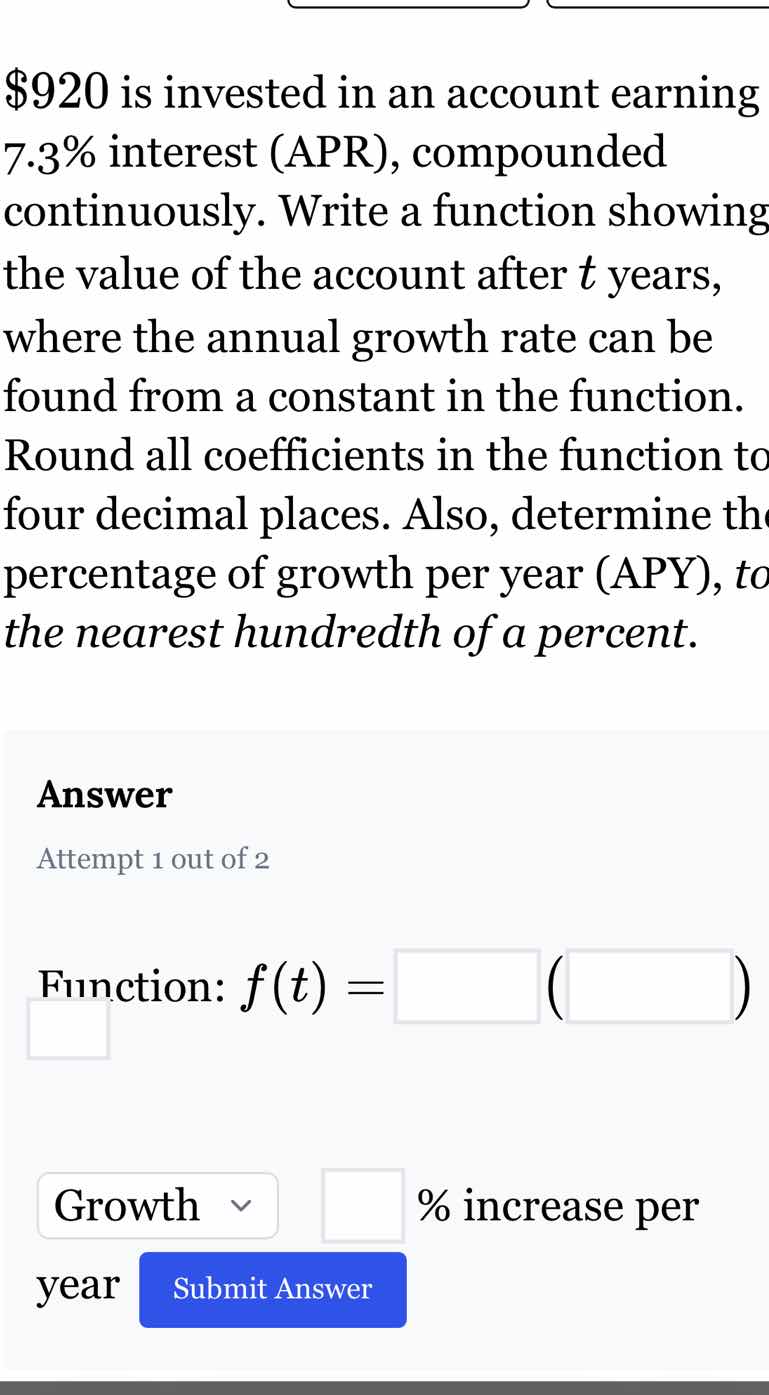Click inside the parenthesized growth factor field
Viewport: 769px width, 1395px height.
(650, 988)
